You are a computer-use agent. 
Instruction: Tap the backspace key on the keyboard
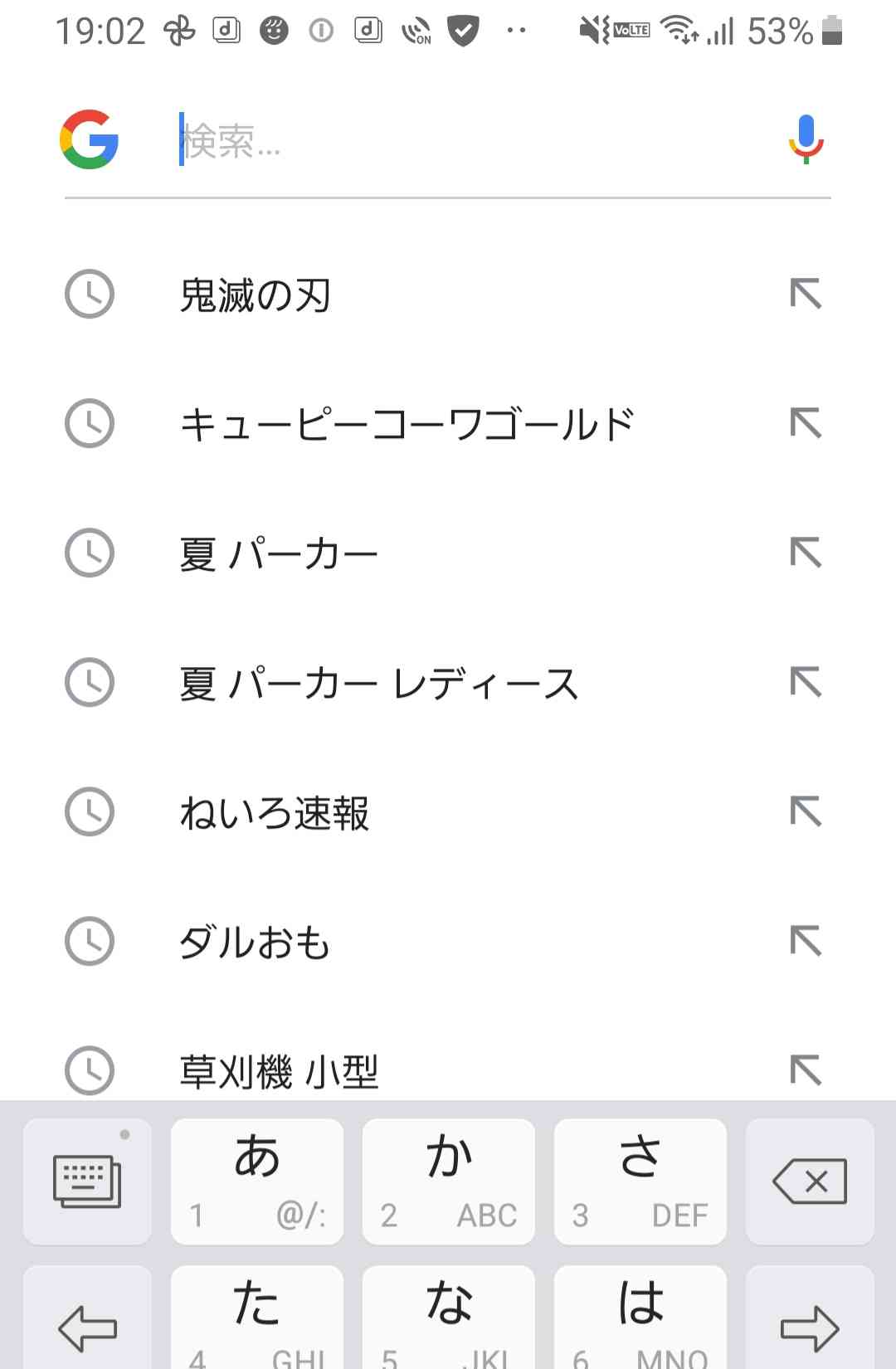click(809, 1180)
